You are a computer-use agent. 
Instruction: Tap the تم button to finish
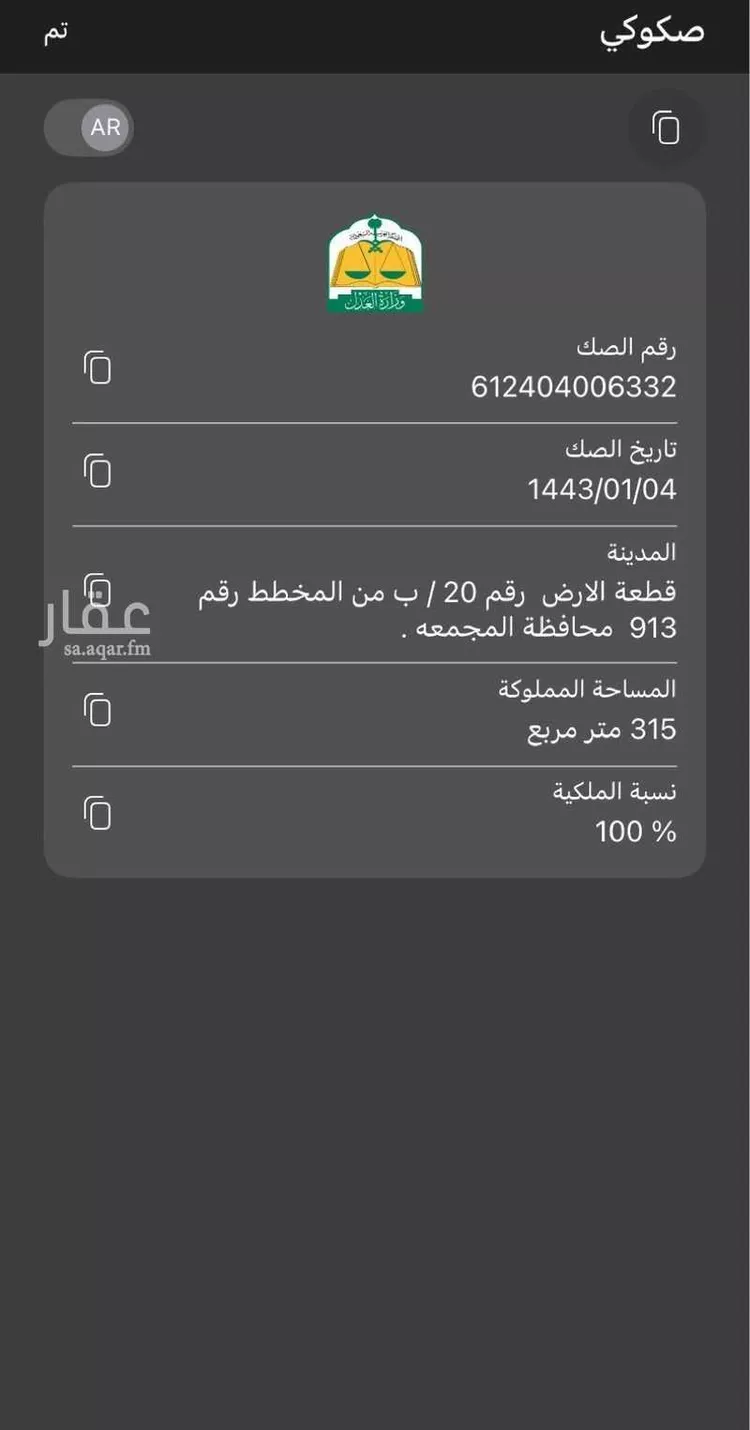56,33
